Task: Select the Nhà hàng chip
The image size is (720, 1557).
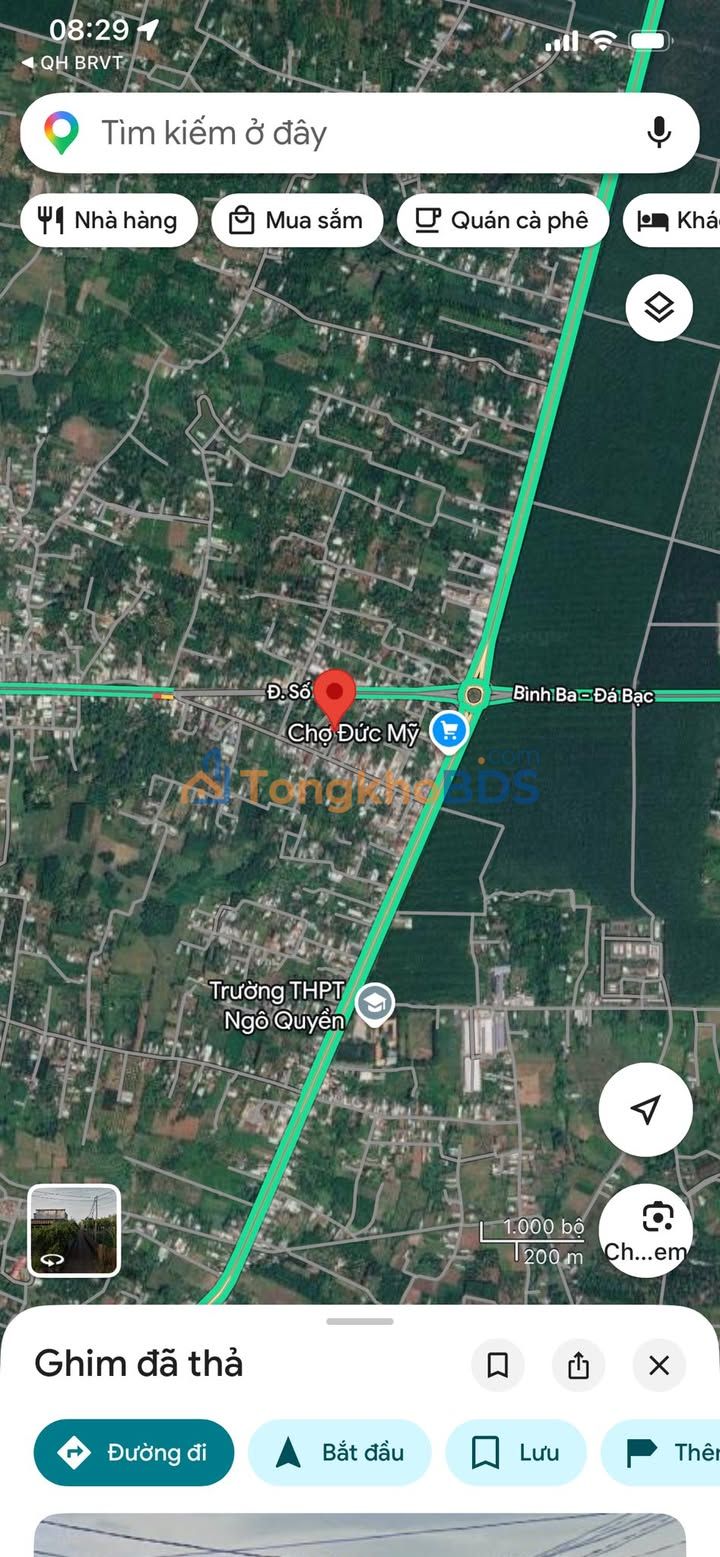Action: (x=108, y=220)
